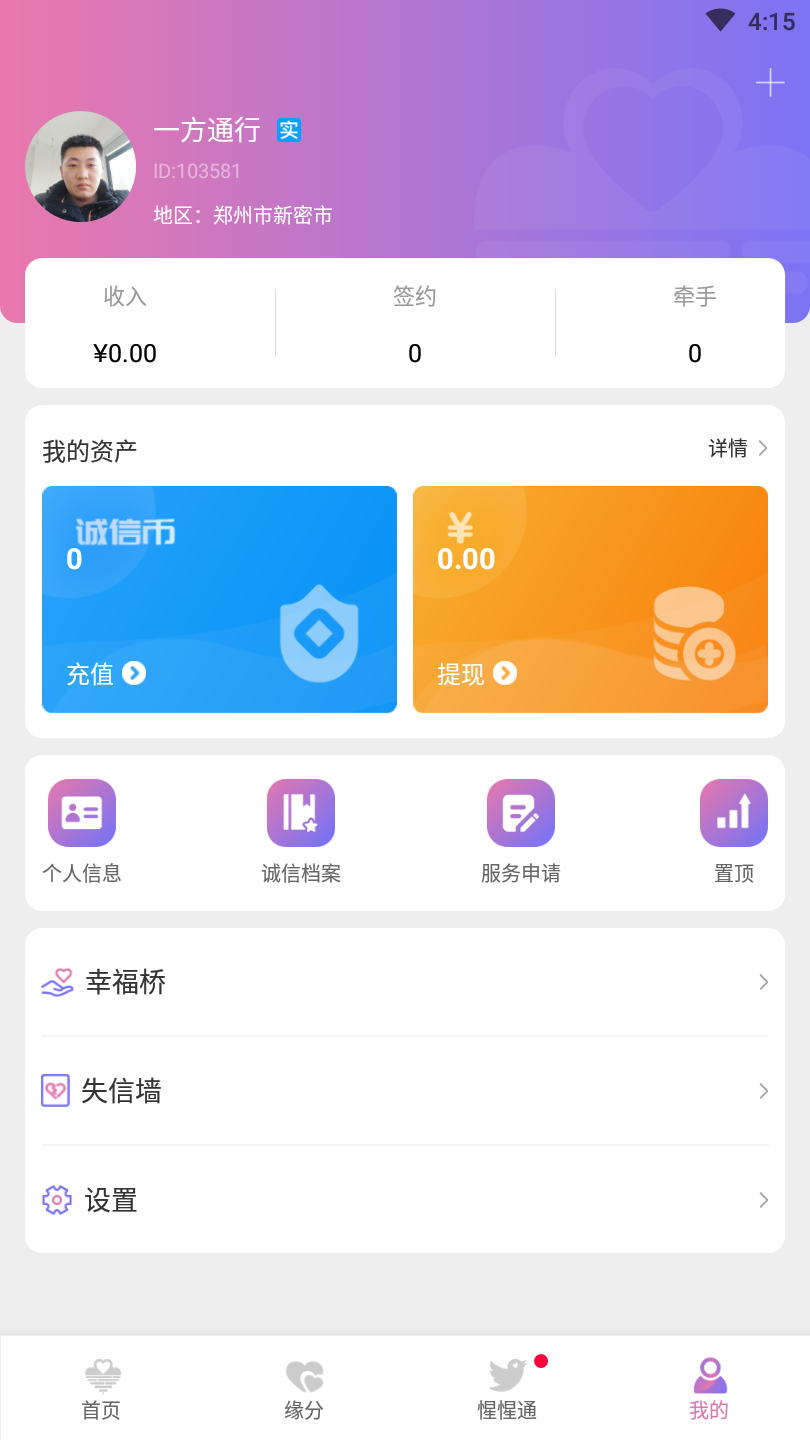Open the profile avatar photo

(80, 166)
